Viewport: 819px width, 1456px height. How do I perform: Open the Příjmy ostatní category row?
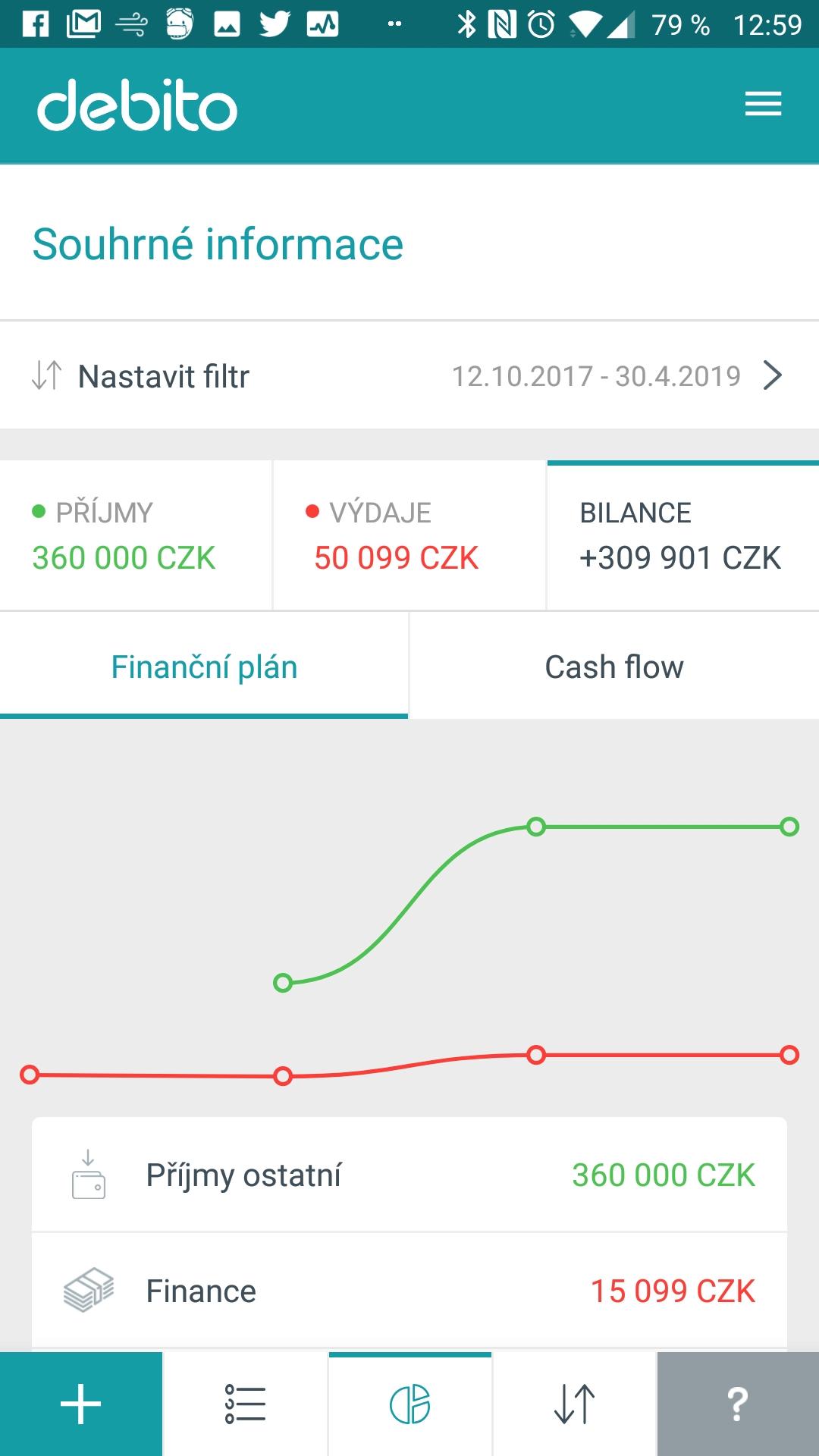[409, 1175]
